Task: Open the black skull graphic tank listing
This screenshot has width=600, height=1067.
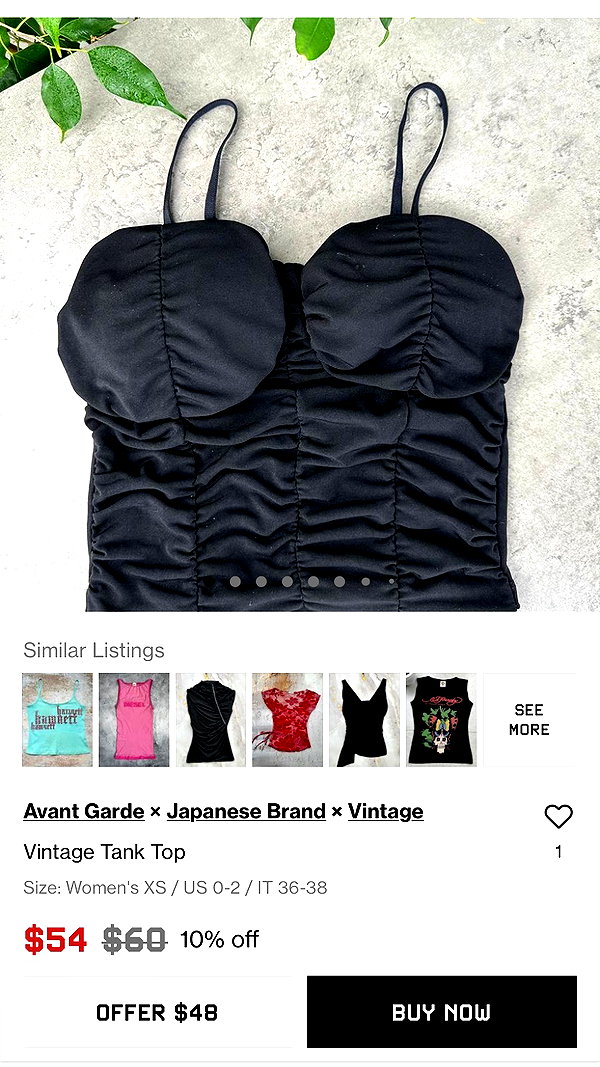Action: point(441,720)
